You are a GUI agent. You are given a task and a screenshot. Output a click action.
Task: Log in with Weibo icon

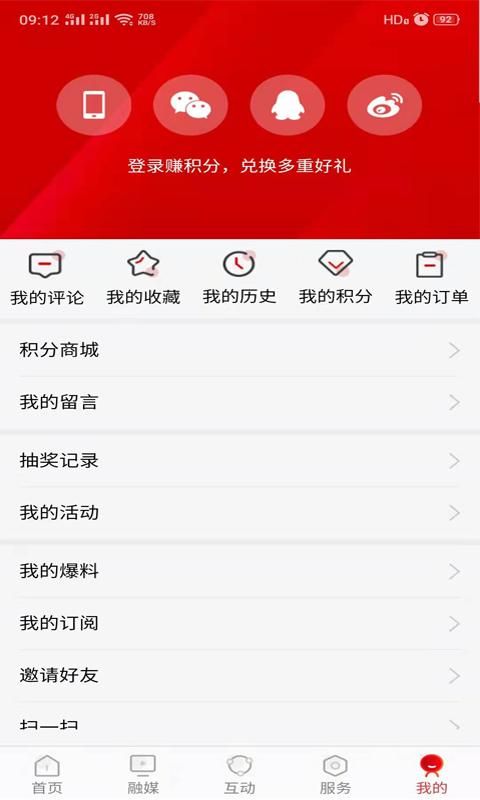(385, 105)
